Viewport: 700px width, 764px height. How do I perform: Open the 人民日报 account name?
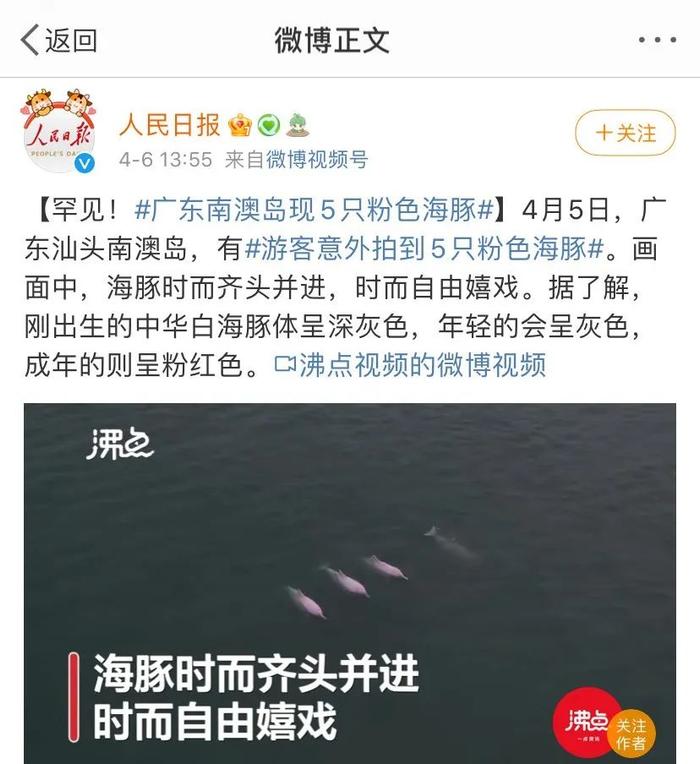pyautogui.click(x=169, y=125)
